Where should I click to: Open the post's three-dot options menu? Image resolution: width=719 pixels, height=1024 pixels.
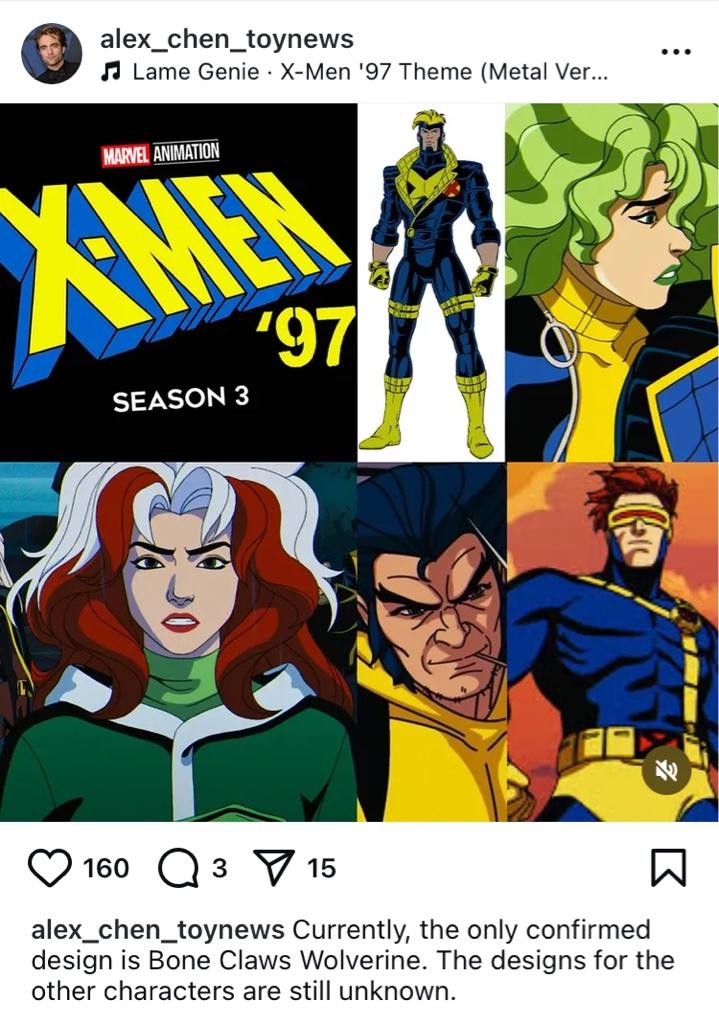pyautogui.click(x=676, y=52)
